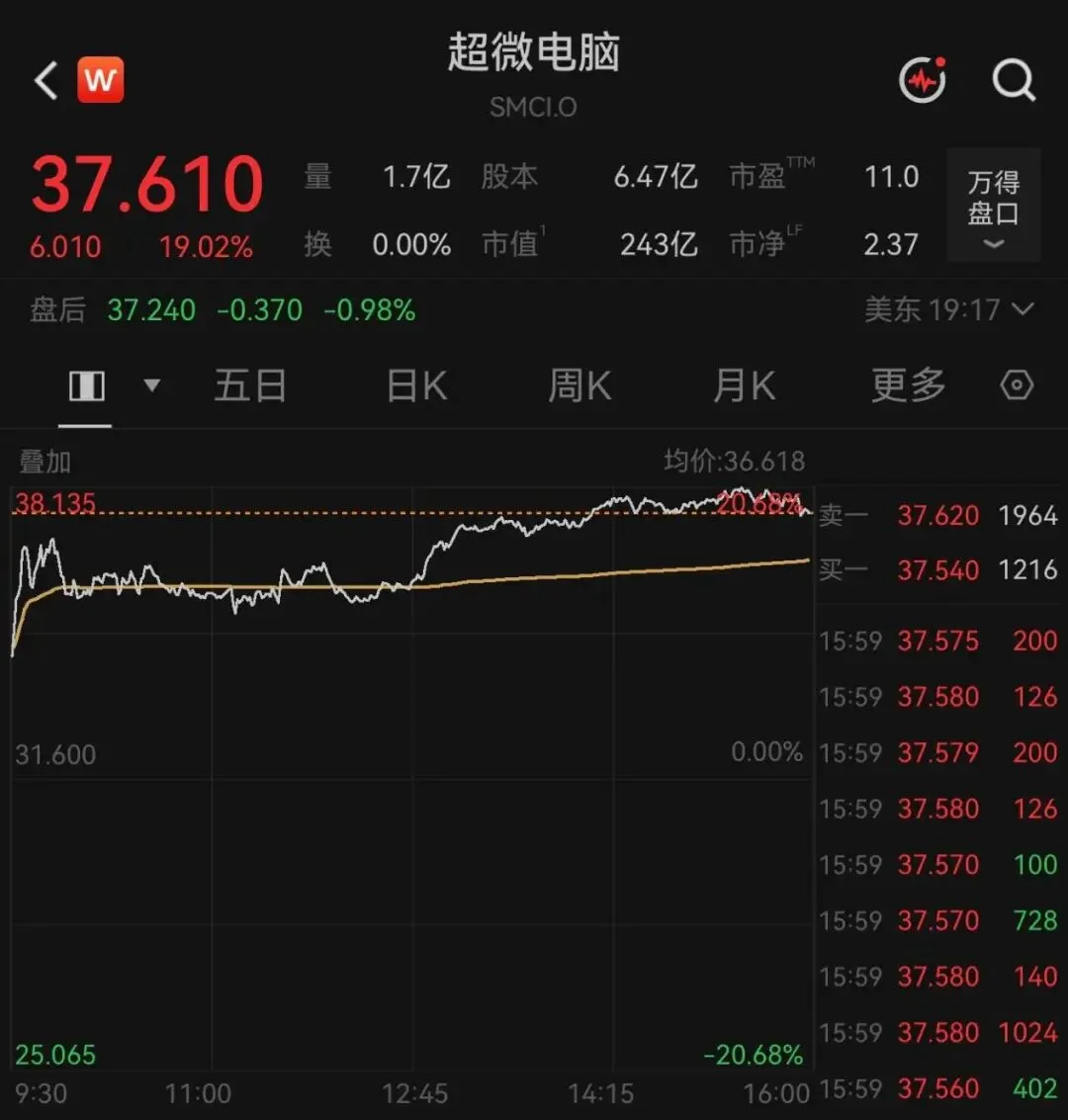The width and height of the screenshot is (1068, 1120).
Task: Switch to the 月K chart tab
Action: click(x=744, y=386)
